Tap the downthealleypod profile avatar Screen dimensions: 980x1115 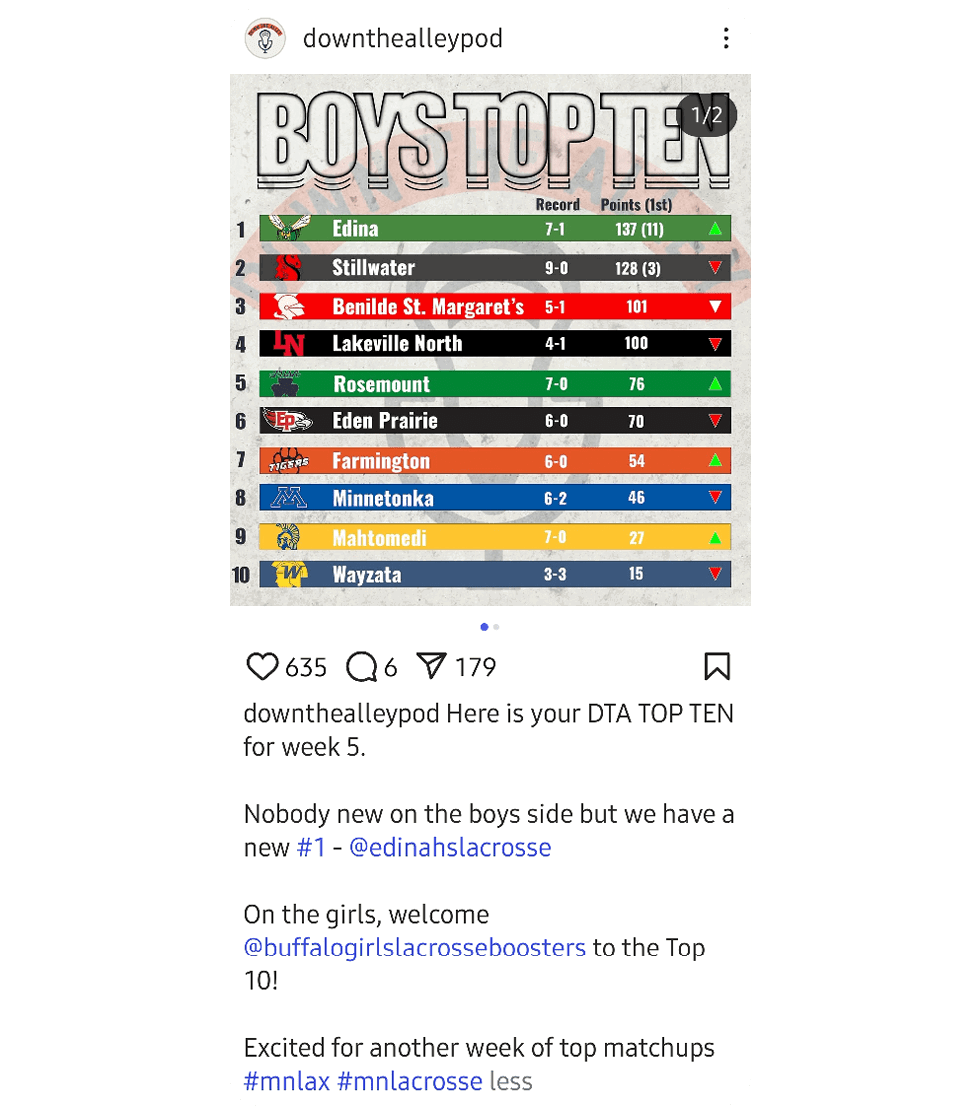[265, 39]
